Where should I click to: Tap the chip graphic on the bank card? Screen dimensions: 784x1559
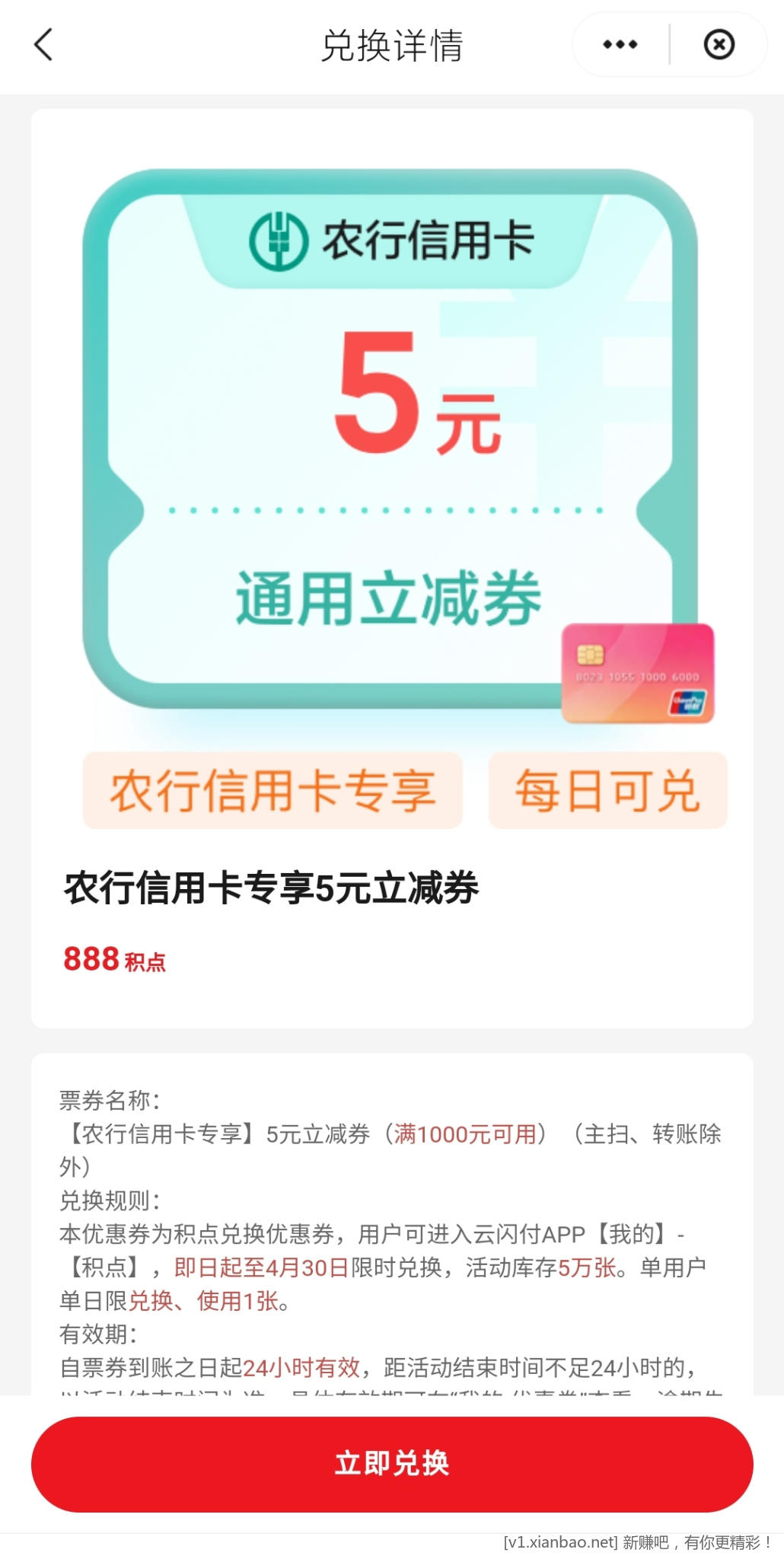[591, 653]
